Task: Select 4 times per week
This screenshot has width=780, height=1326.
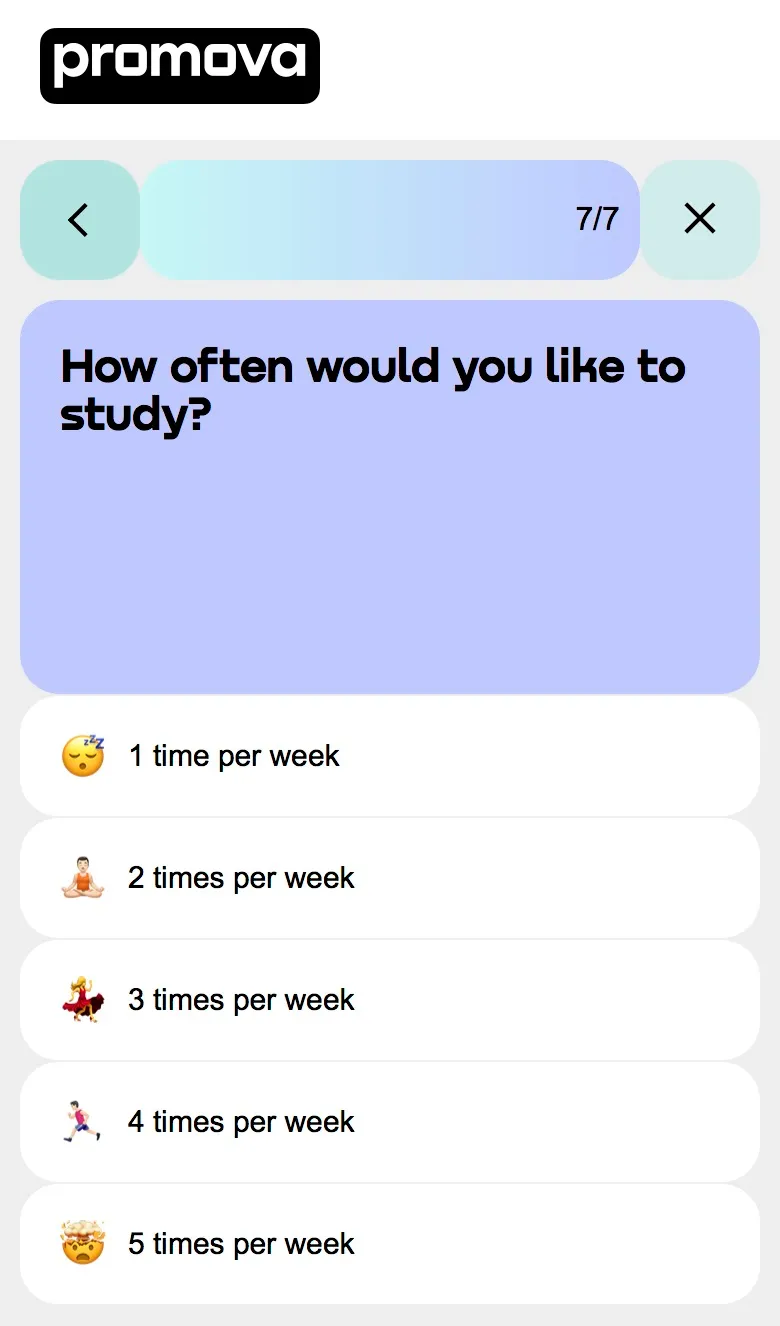Action: click(389, 1122)
